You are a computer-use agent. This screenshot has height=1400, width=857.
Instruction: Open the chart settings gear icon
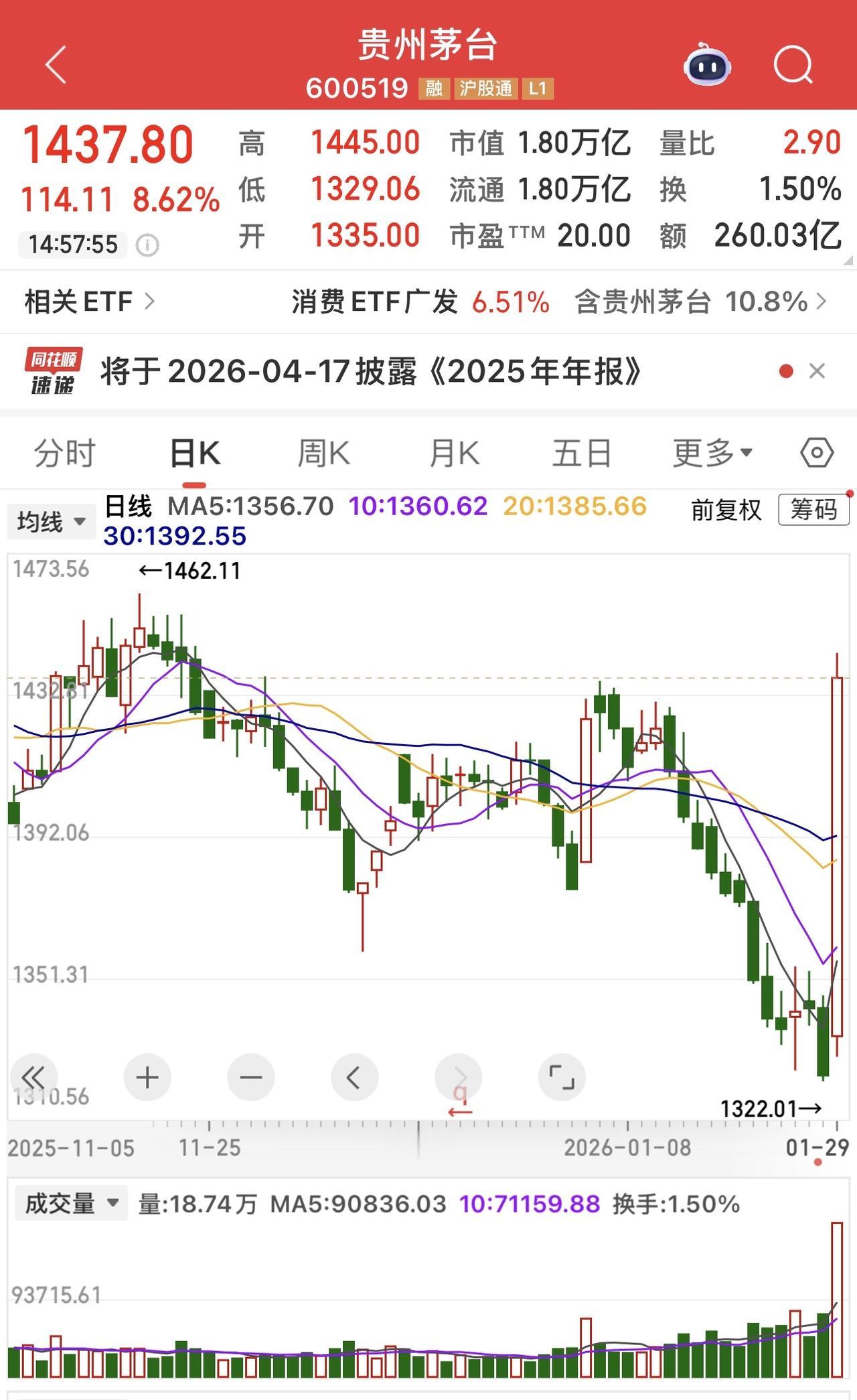click(816, 452)
